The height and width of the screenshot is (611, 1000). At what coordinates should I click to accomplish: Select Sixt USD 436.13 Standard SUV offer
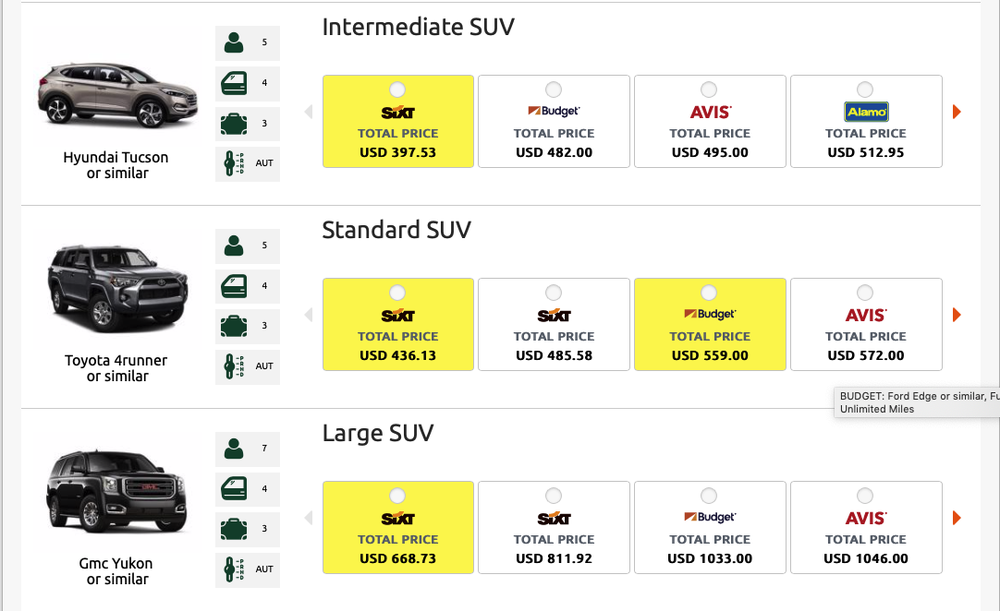(398, 292)
